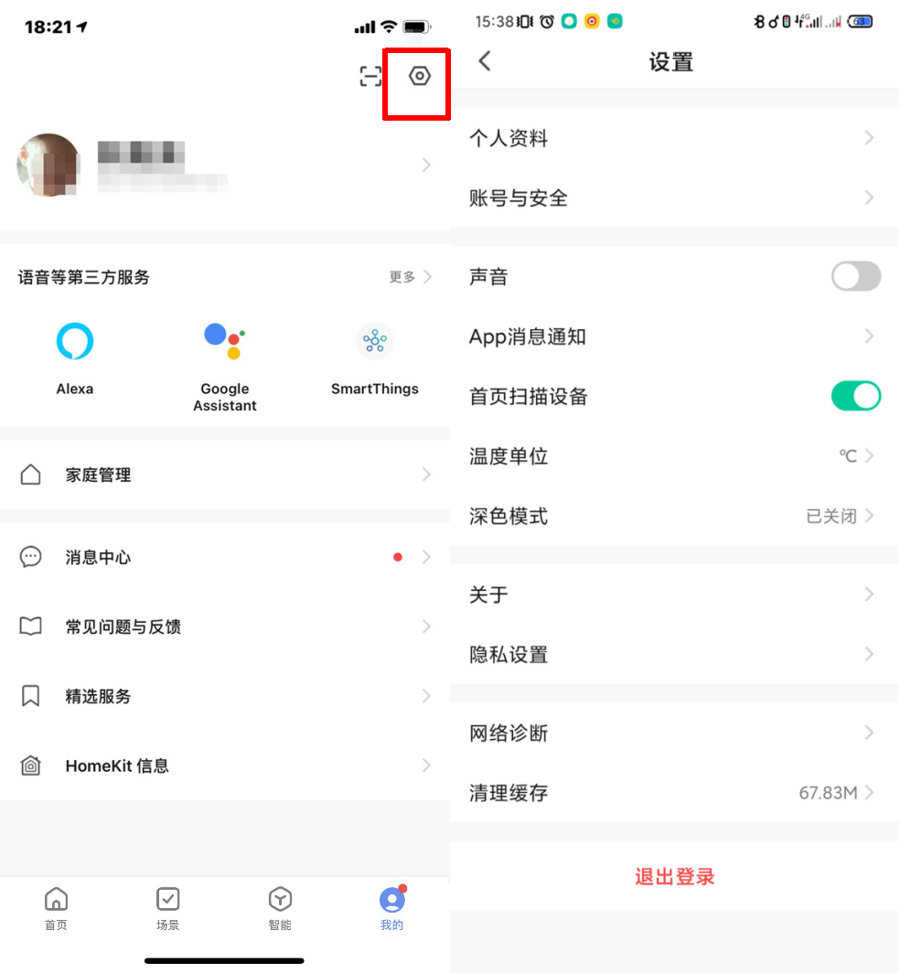Screen dimensions: 900x973
Task: Tap the back arrow on 设置 page
Action: pos(484,61)
